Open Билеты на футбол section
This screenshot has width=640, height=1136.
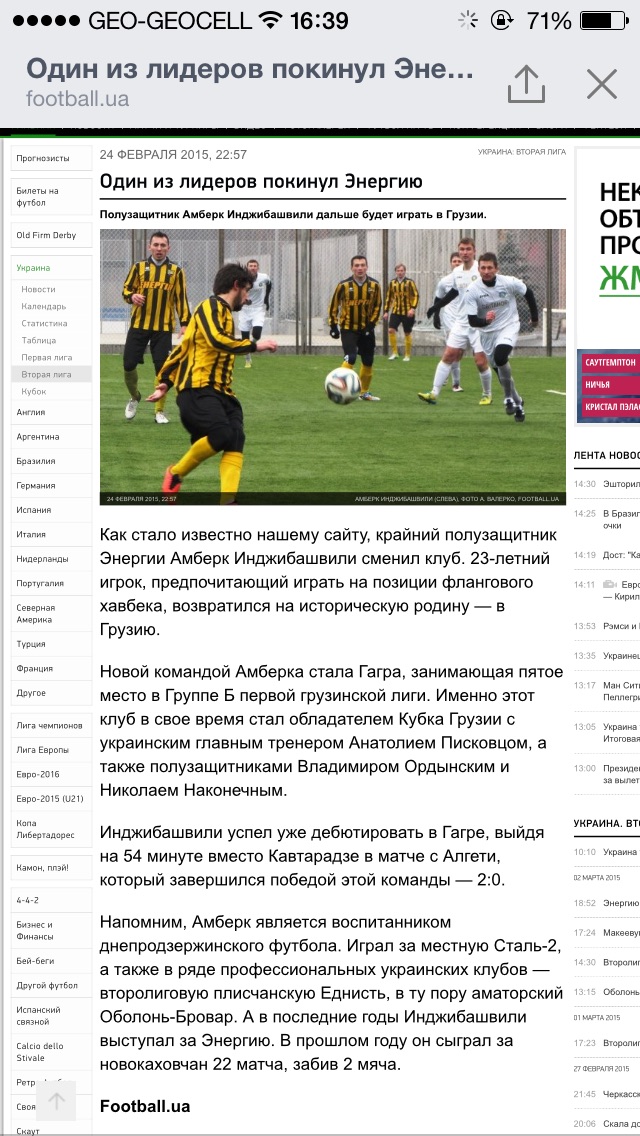(x=38, y=196)
